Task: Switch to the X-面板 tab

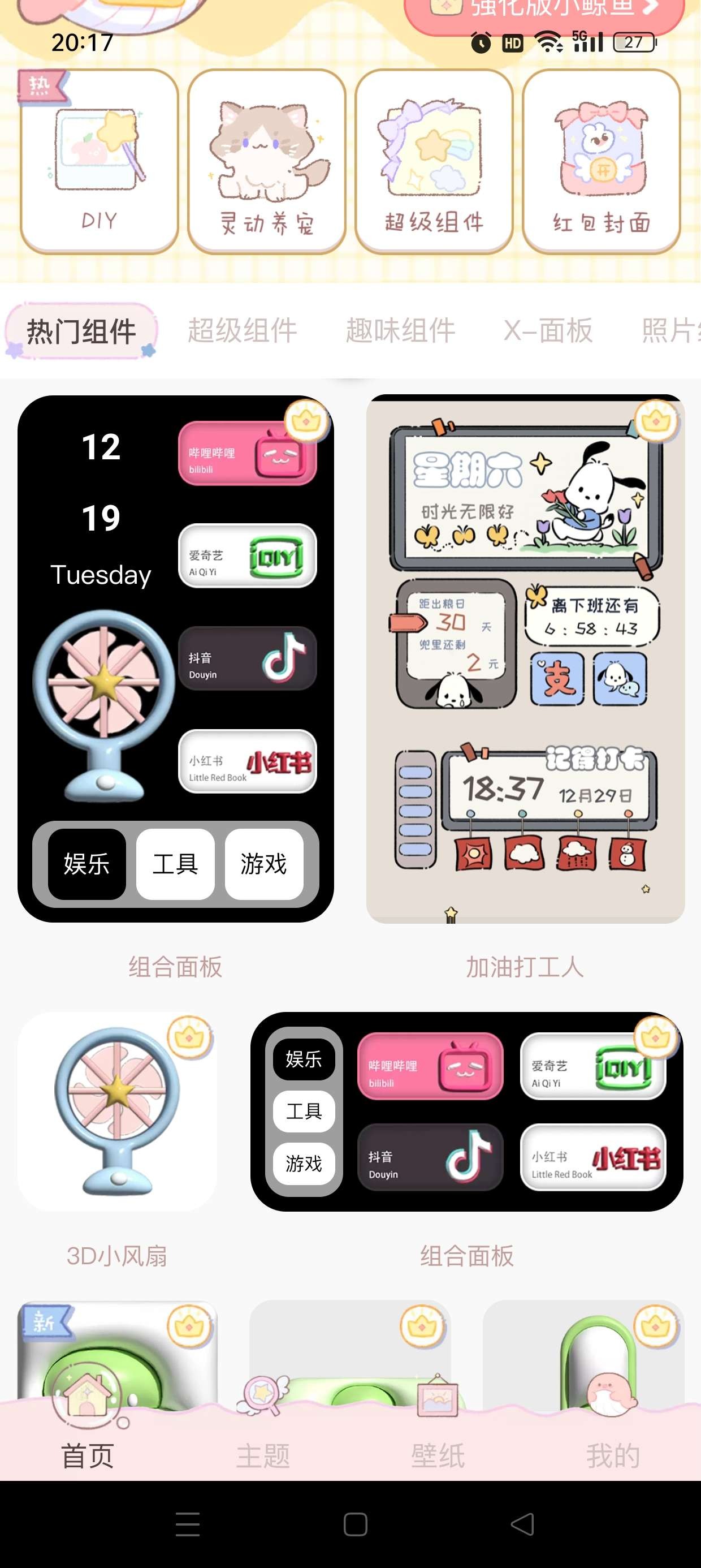Action: [x=548, y=331]
